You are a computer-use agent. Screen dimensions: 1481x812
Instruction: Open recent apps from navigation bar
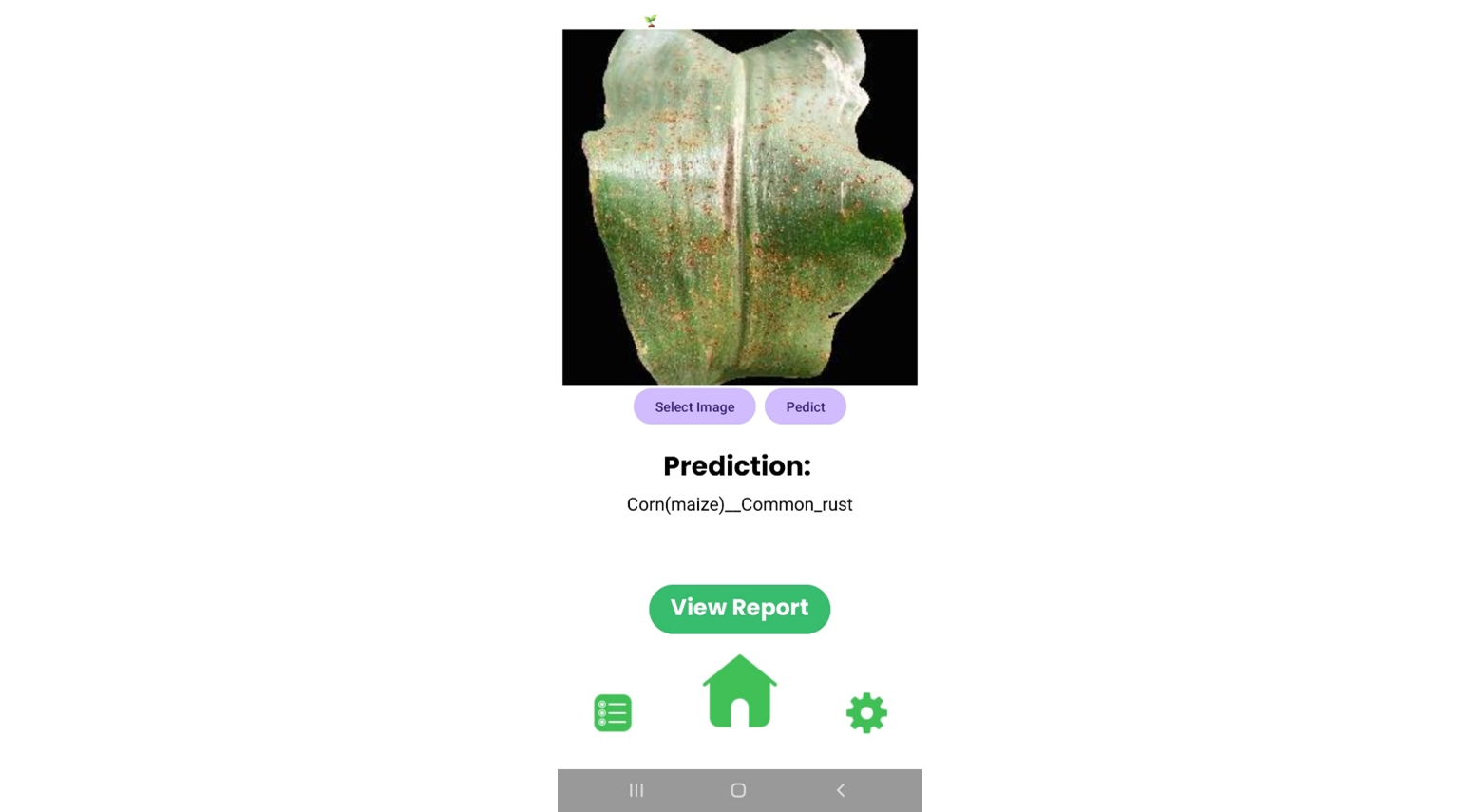pyautogui.click(x=636, y=790)
